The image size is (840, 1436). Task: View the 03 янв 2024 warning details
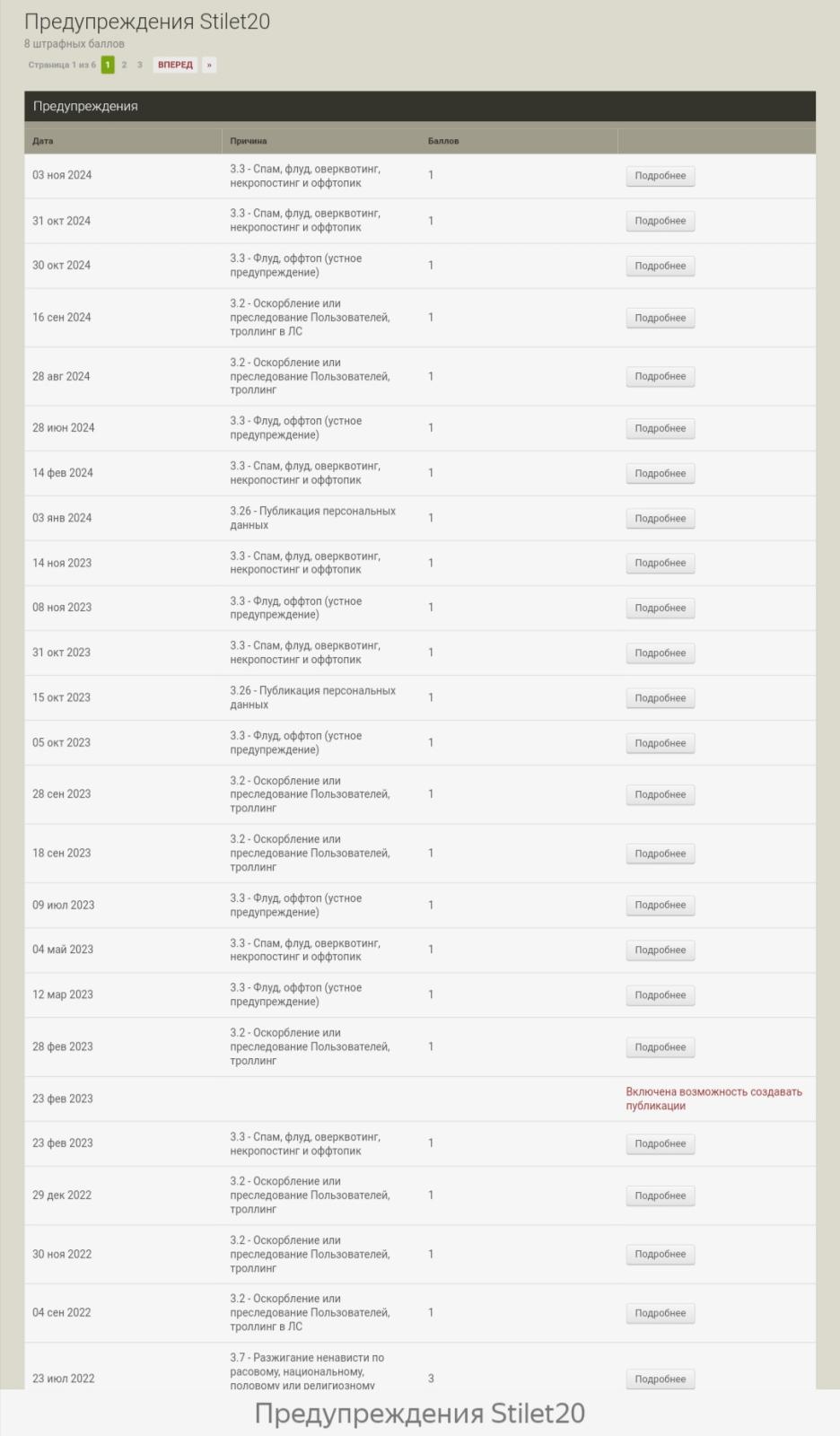[x=660, y=519]
